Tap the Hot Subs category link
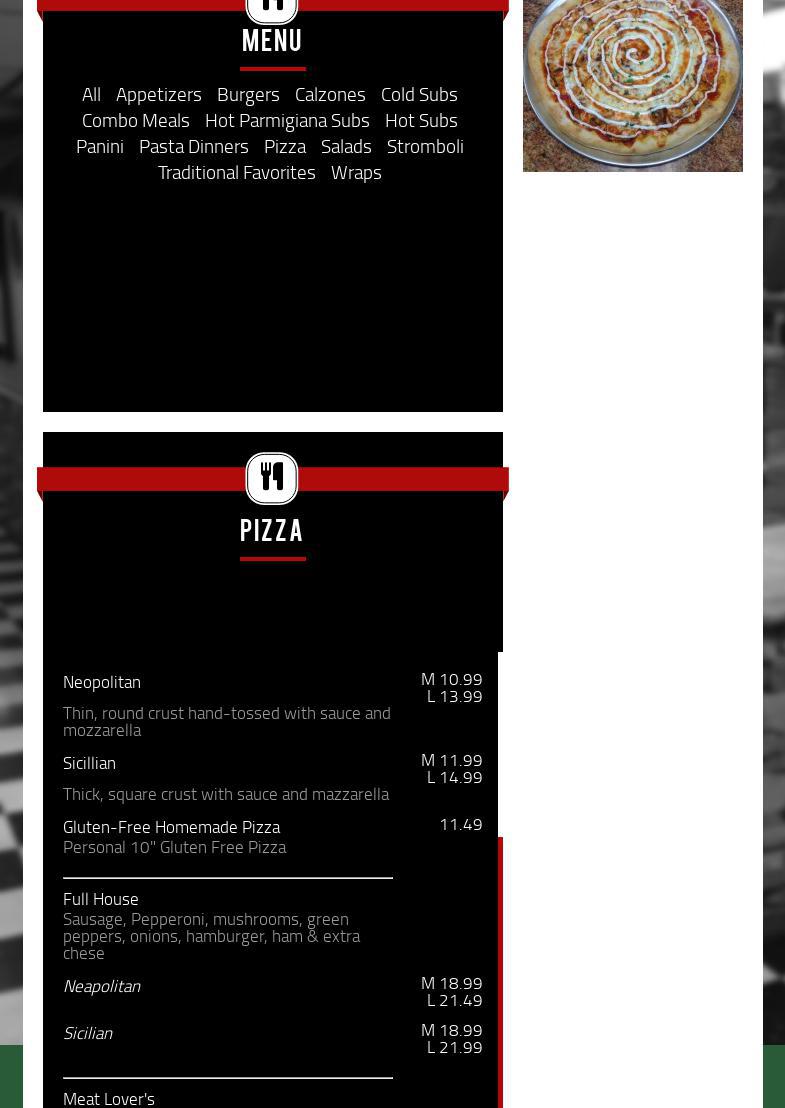 tap(421, 121)
